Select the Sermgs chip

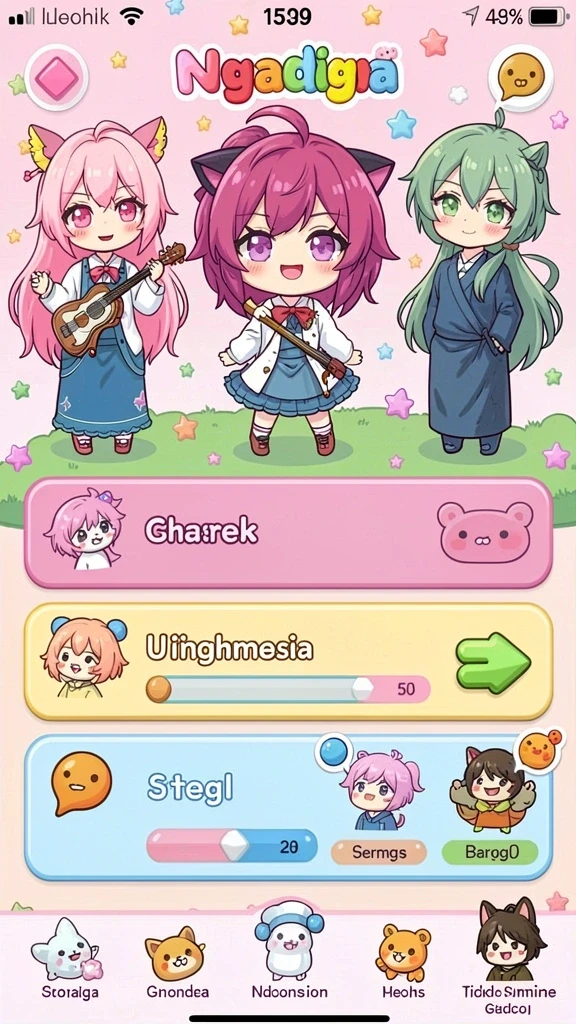click(x=379, y=852)
